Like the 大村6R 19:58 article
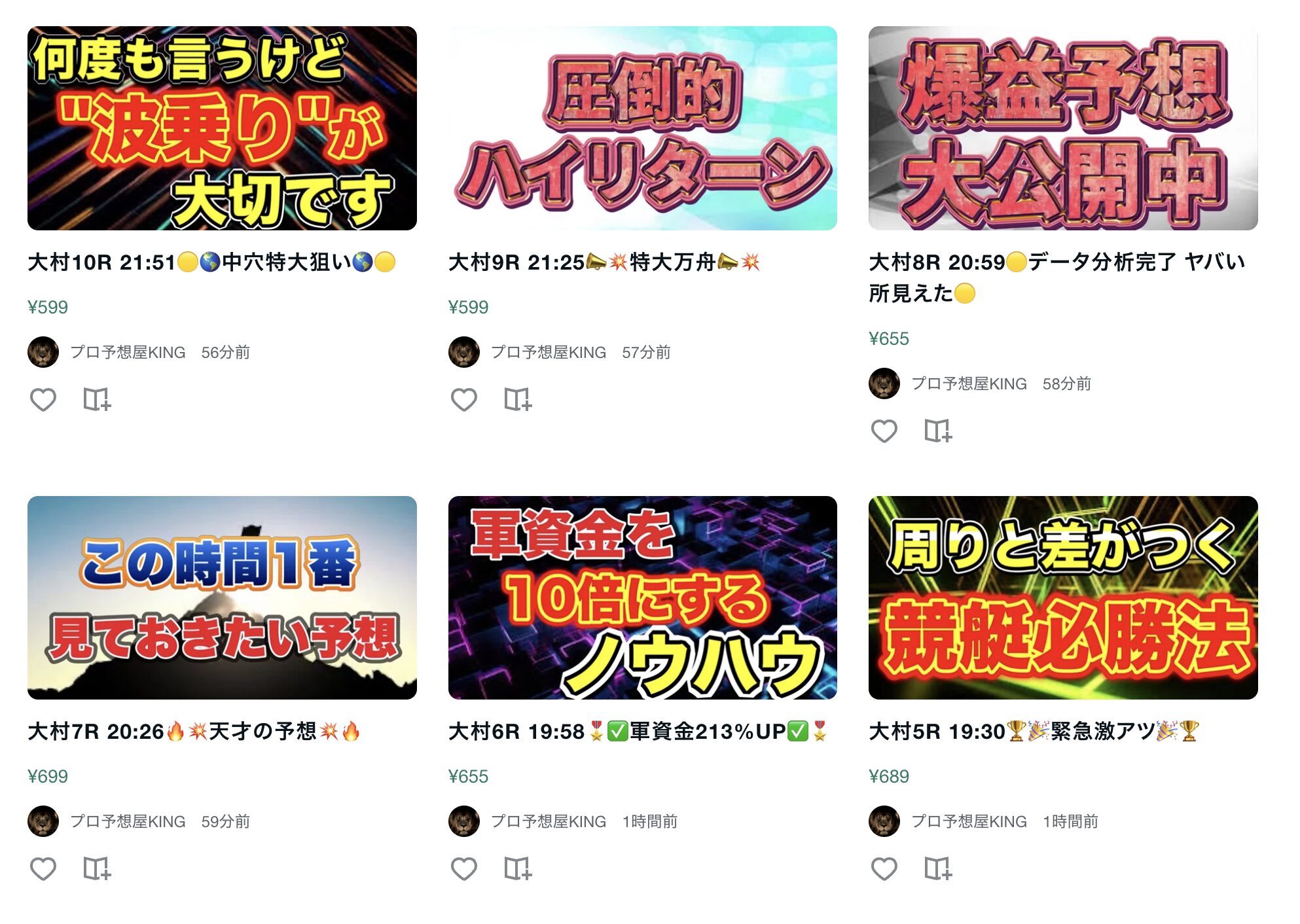This screenshot has width=1300, height=924. pos(464,868)
